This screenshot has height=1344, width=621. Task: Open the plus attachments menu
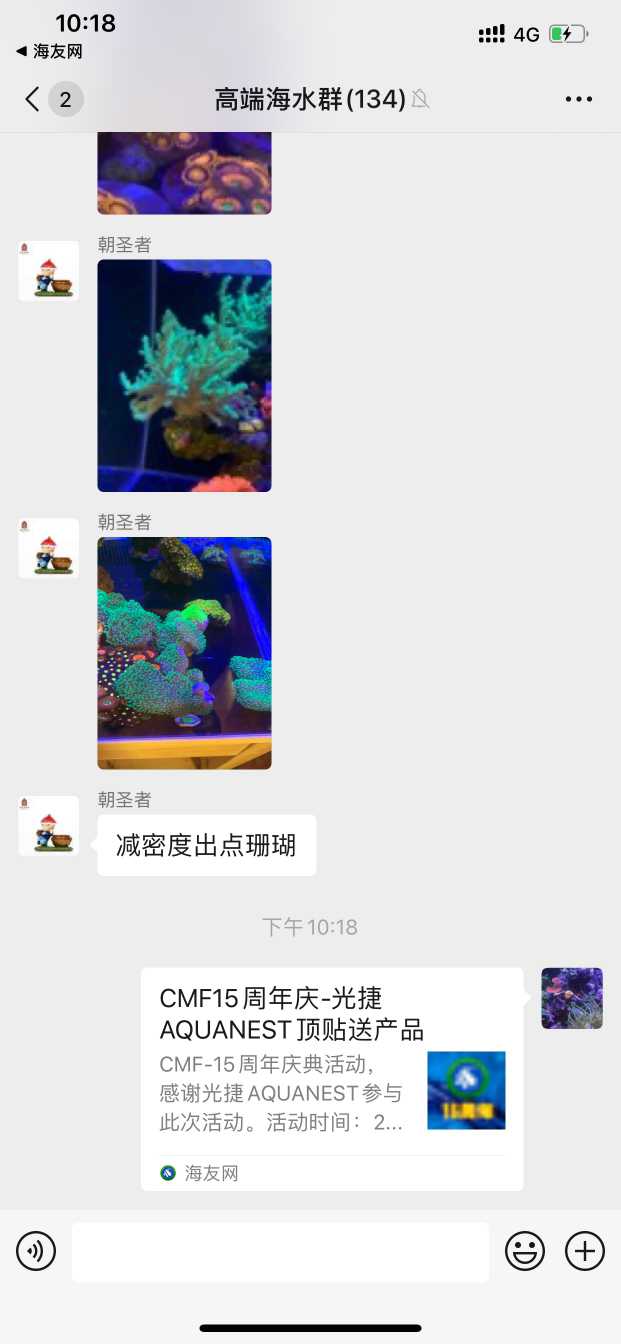585,1251
